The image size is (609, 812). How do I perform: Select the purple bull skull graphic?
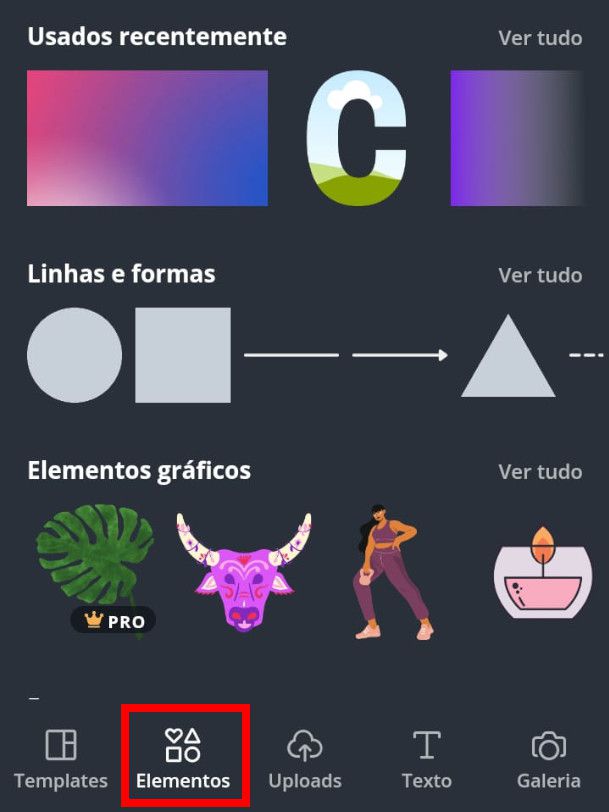pos(243,571)
